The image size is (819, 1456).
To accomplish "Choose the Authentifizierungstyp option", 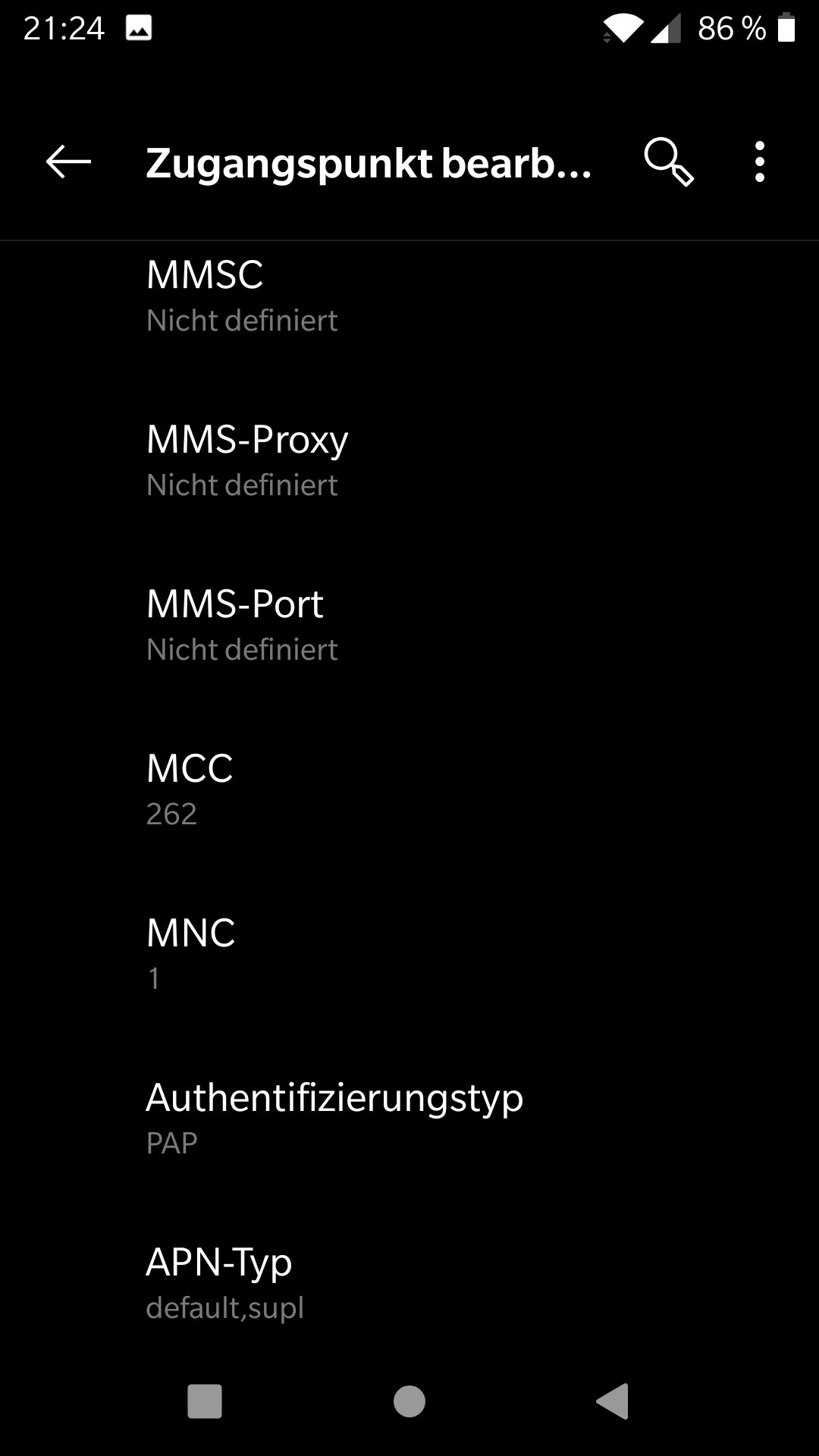I will point(409,1119).
